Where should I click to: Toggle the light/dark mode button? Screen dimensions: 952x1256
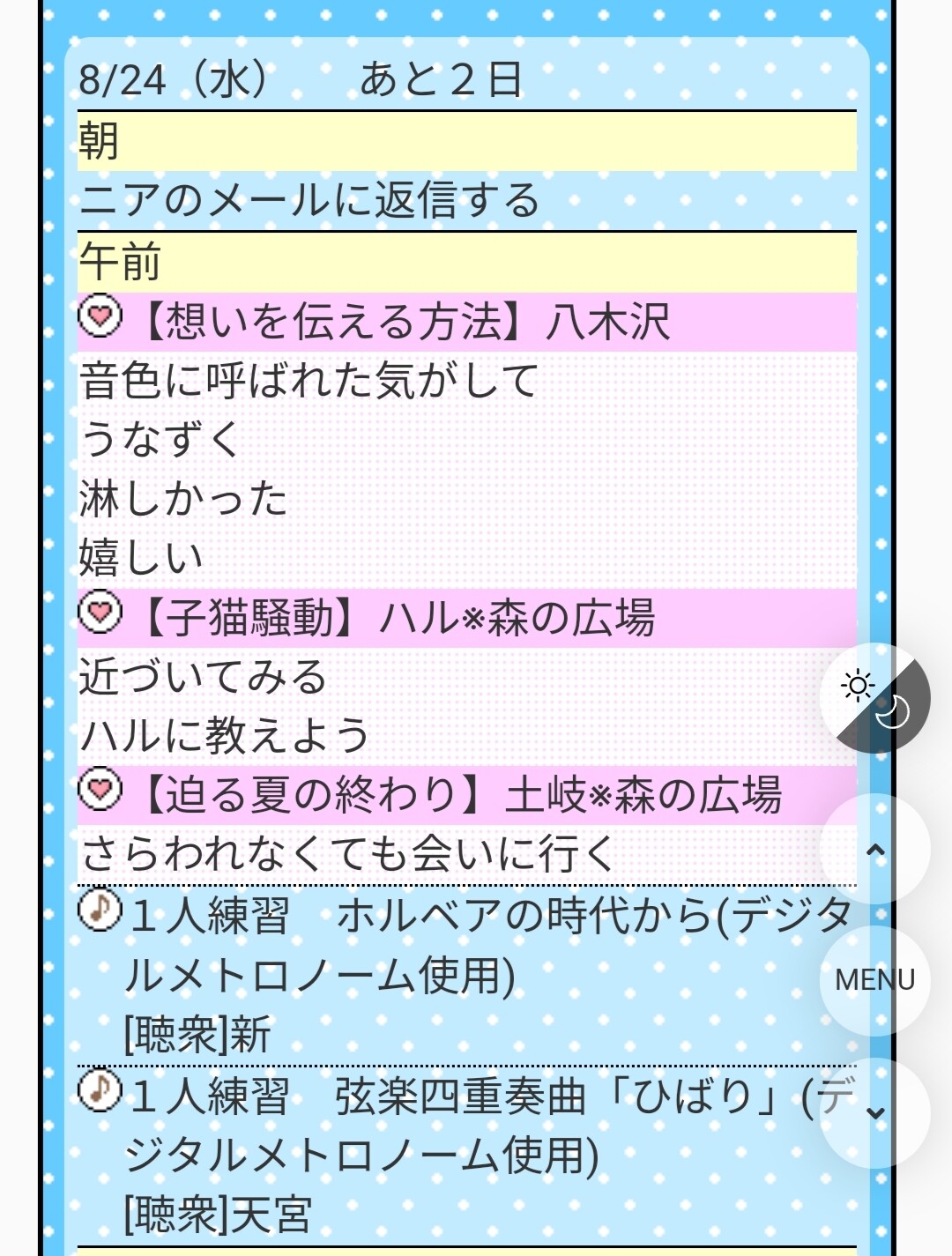[874, 698]
